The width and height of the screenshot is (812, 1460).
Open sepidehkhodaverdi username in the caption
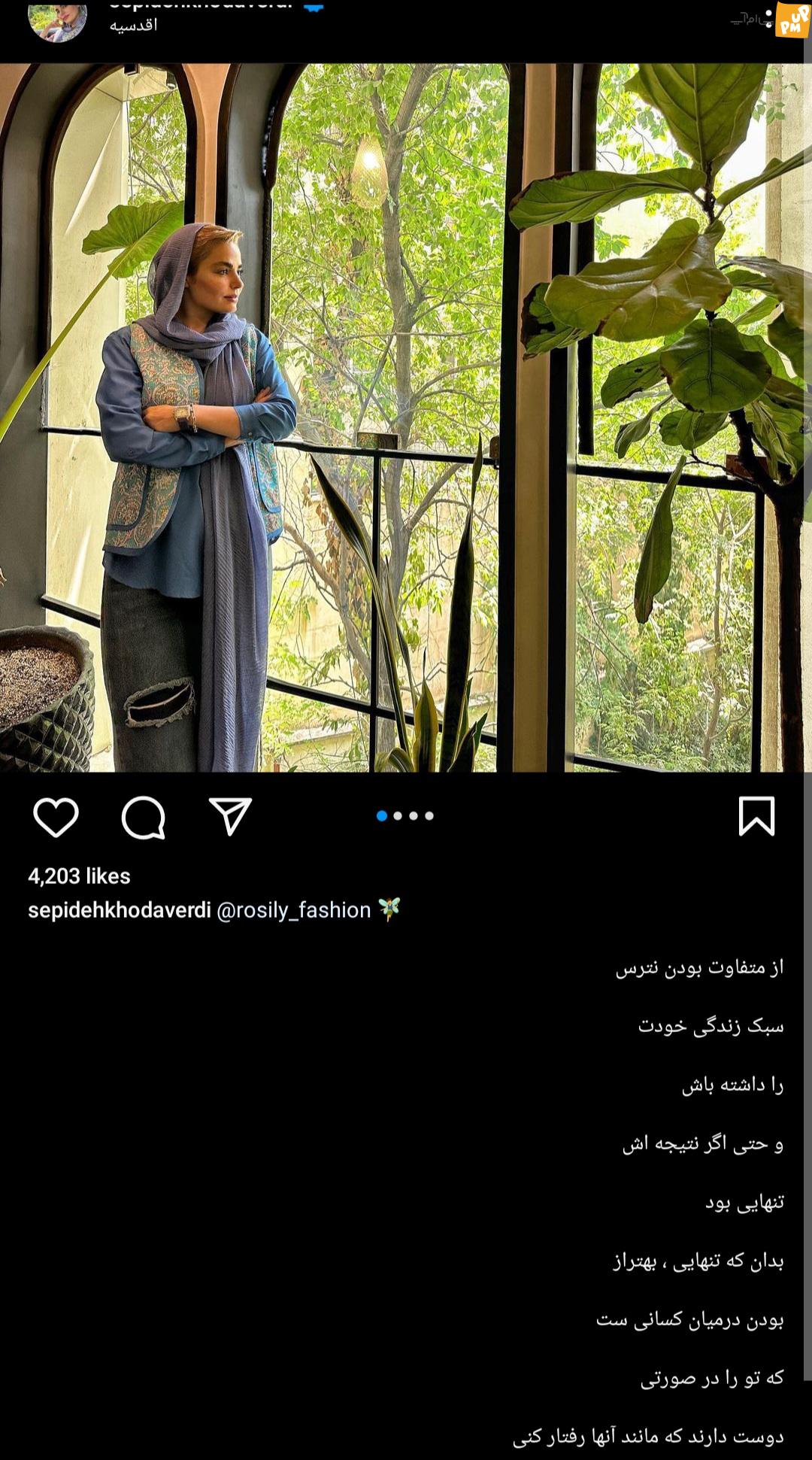120,910
